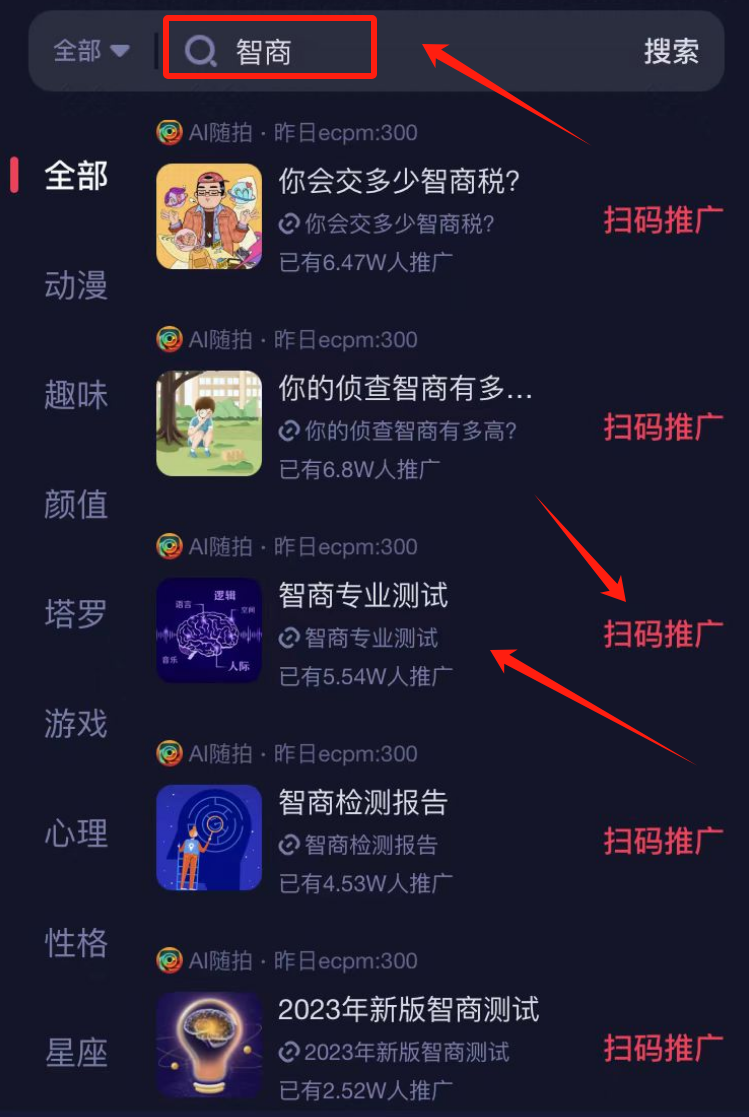Viewport: 749px width, 1117px height.
Task: Switch to the 趣味 category
Action: point(76,395)
